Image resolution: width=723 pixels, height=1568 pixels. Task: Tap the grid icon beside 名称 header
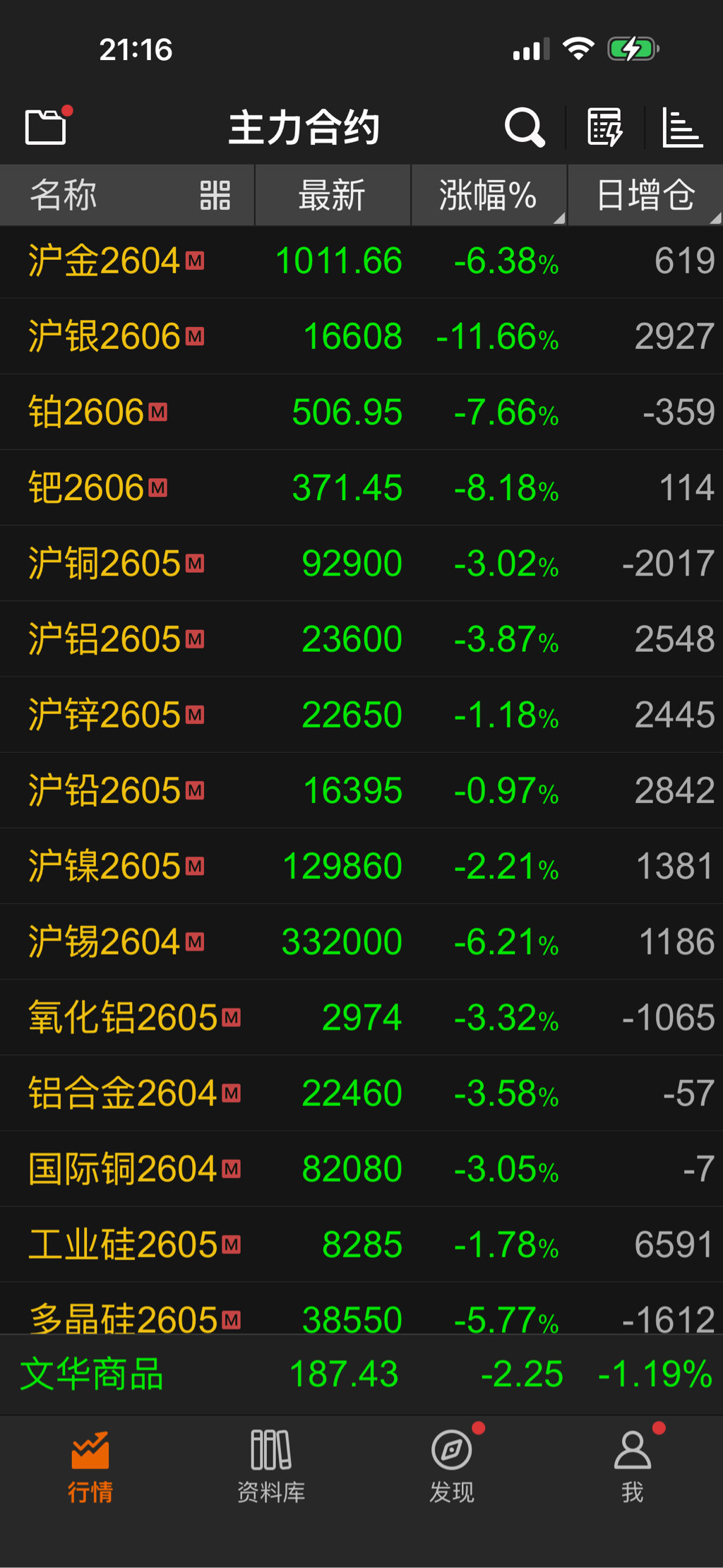[x=215, y=196]
